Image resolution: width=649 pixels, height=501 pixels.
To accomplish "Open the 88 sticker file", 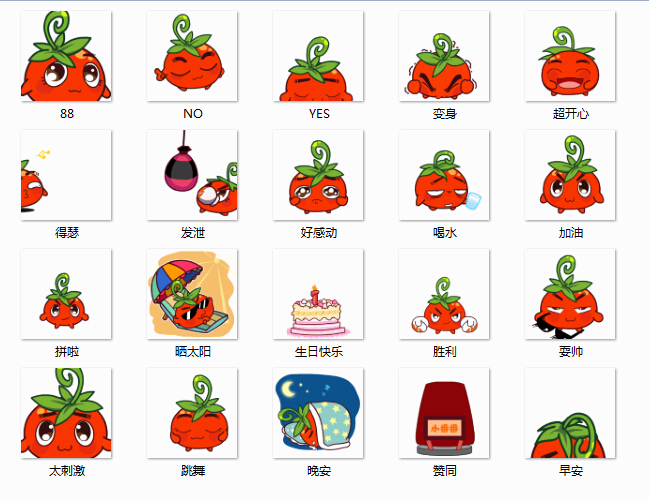I will (x=66, y=57).
